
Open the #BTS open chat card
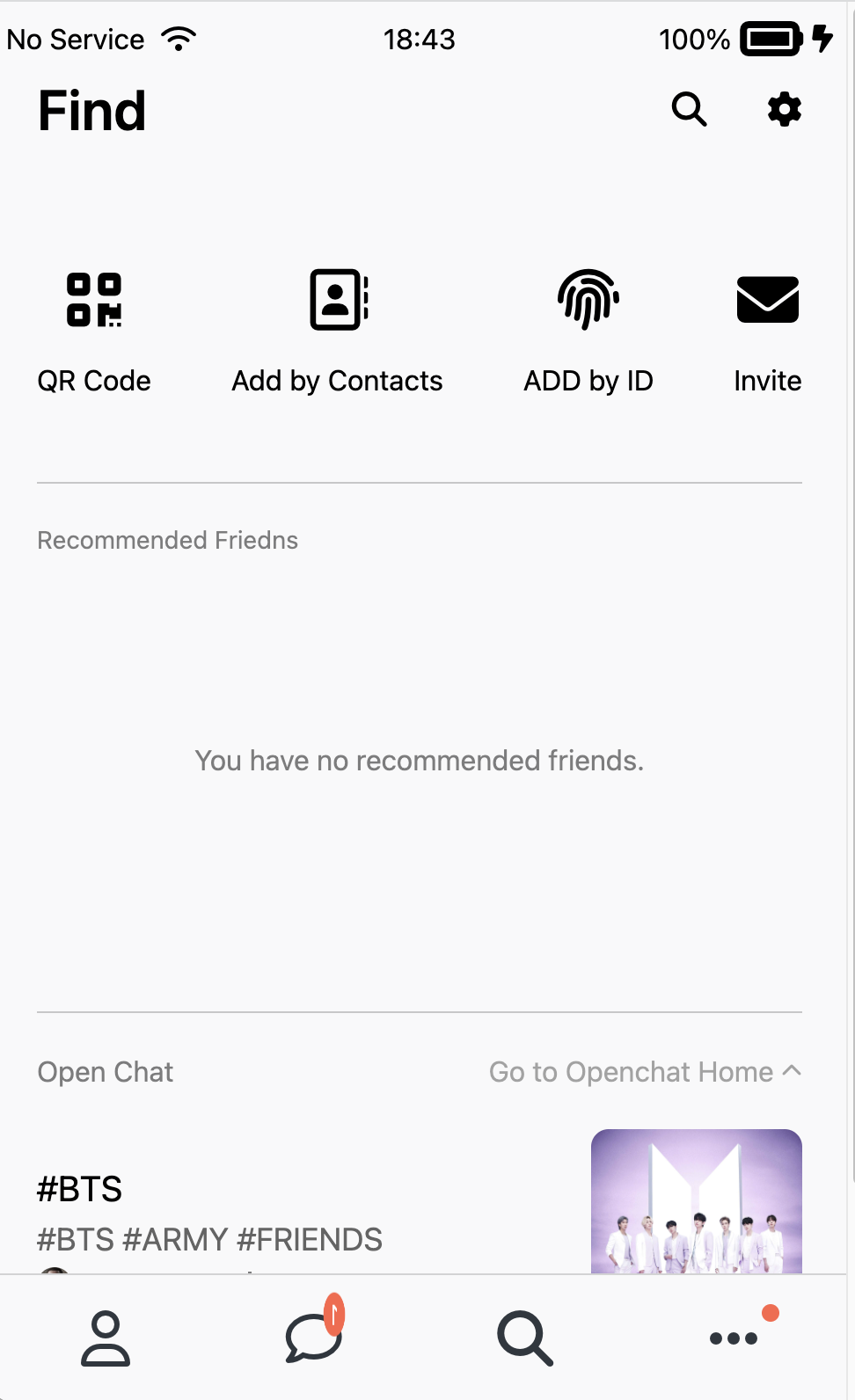419,1201
